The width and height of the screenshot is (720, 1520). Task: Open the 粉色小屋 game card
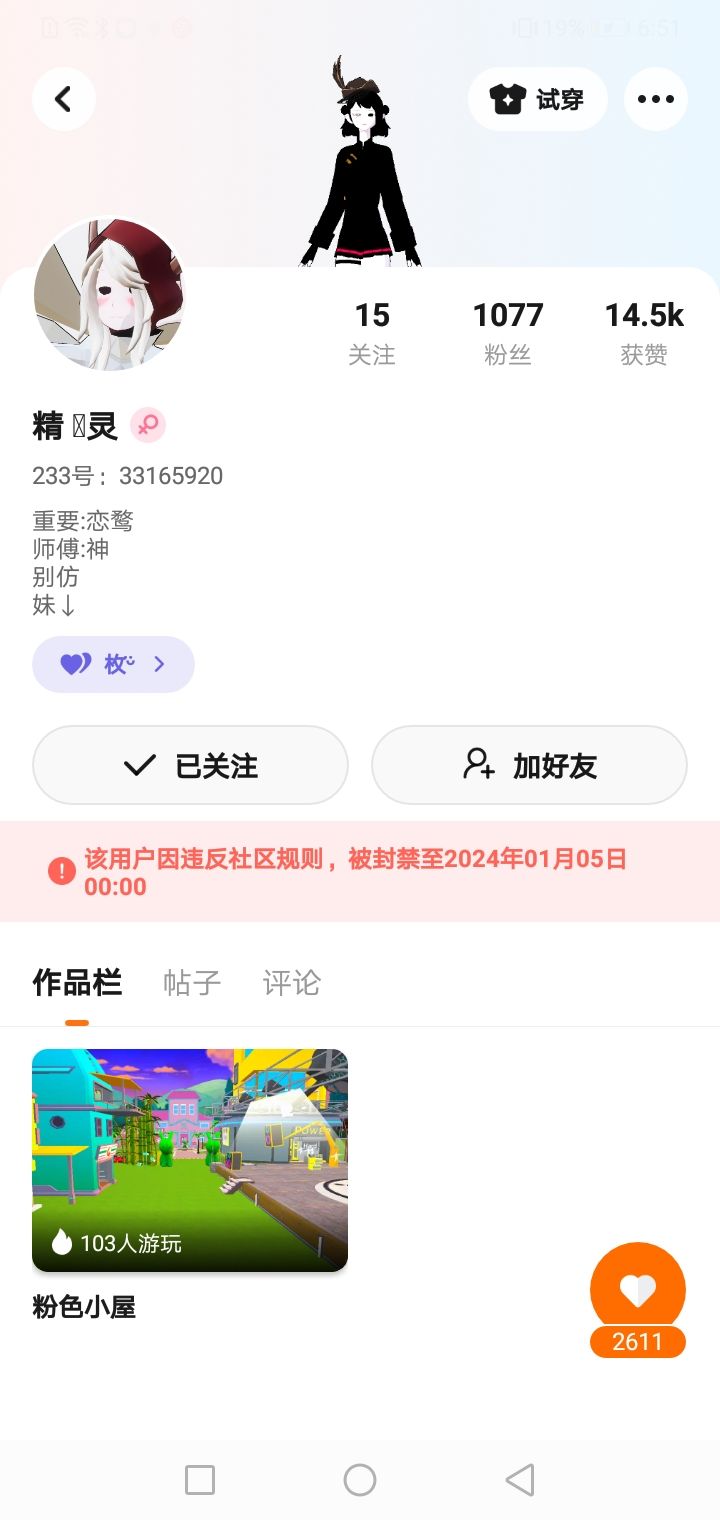tap(190, 1160)
